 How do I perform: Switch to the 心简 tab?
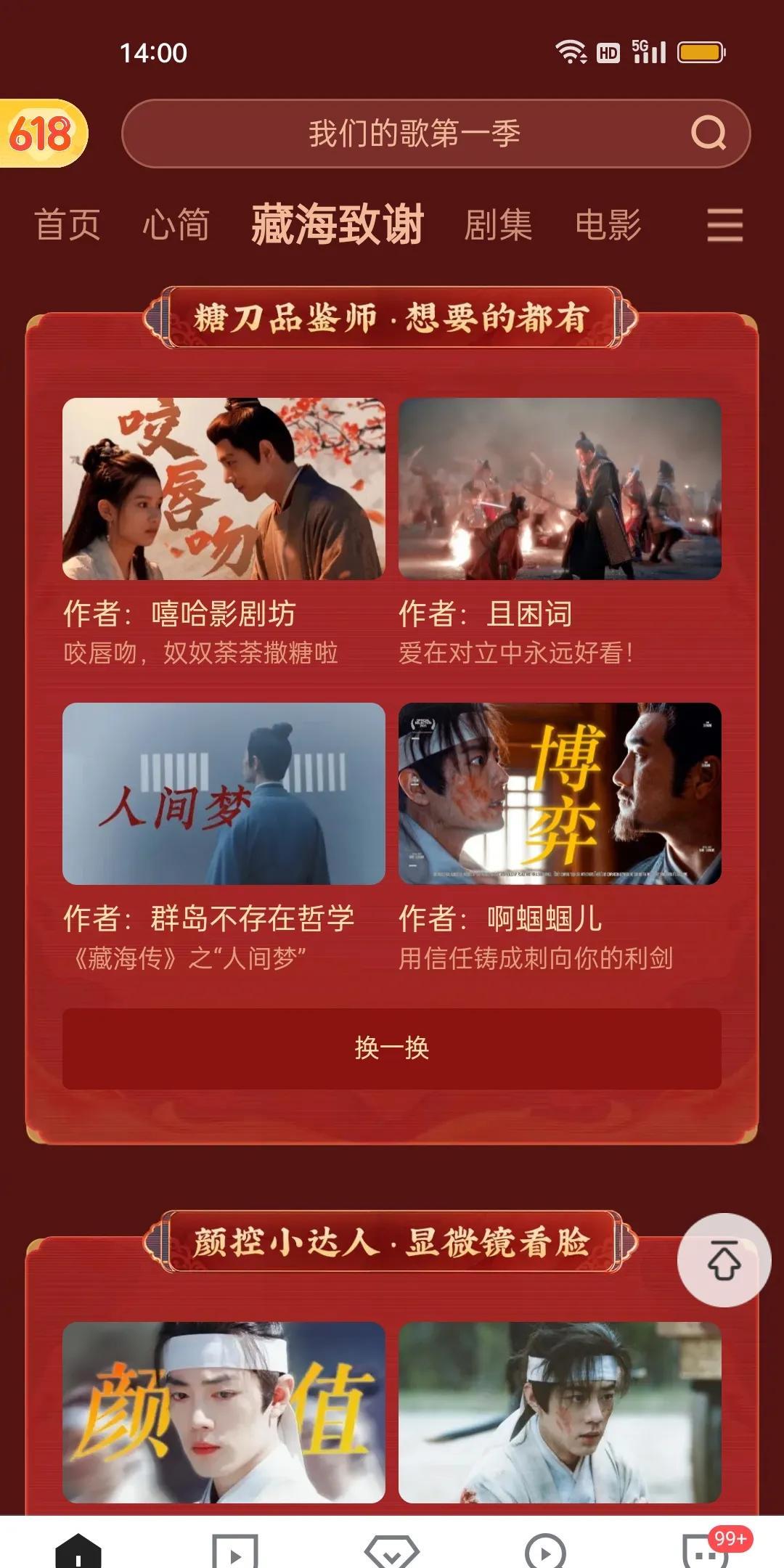tap(176, 224)
